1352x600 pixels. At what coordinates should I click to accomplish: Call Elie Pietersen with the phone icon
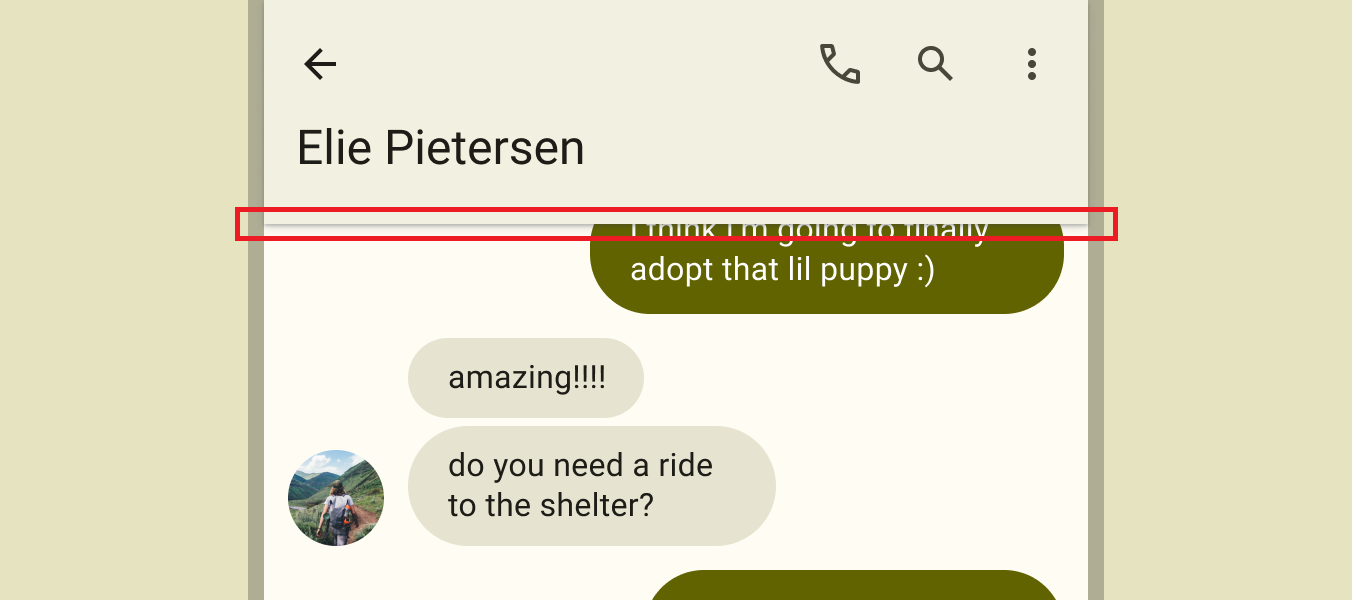840,64
